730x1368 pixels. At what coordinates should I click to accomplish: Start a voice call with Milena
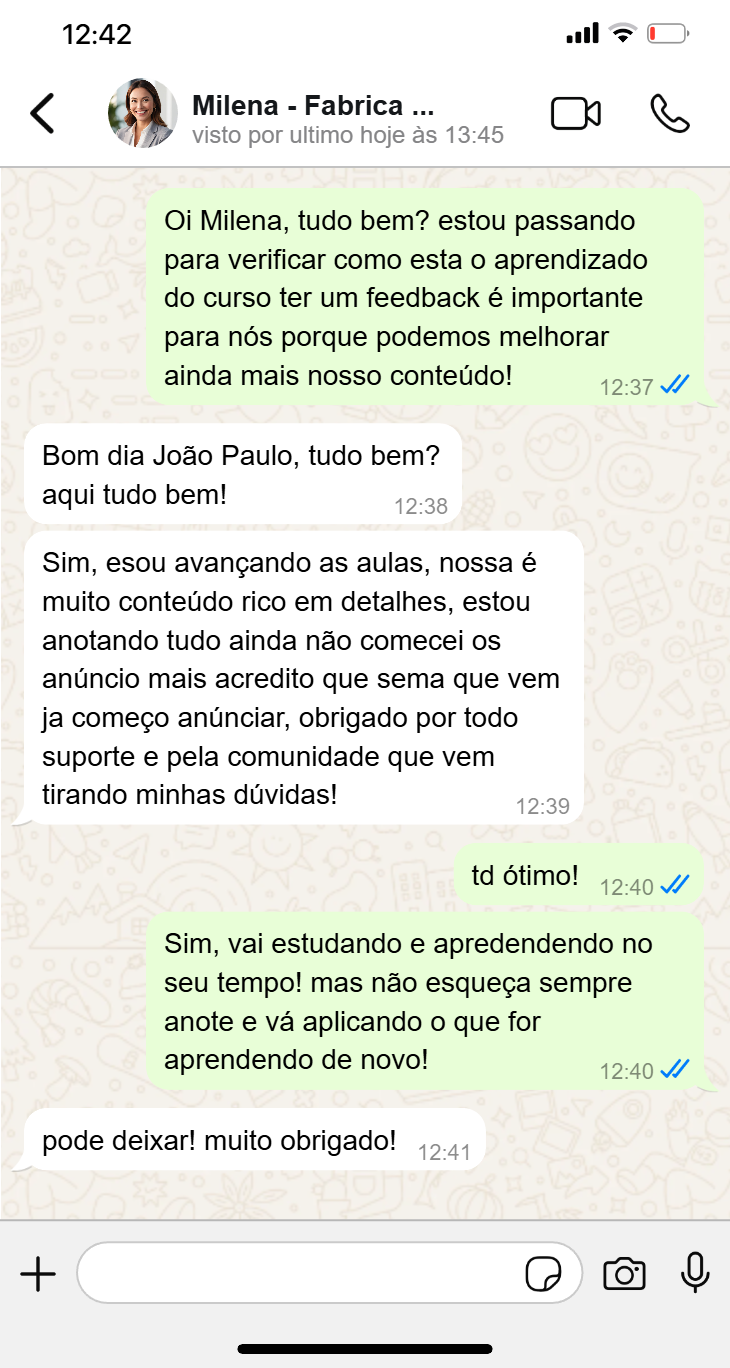[x=669, y=114]
